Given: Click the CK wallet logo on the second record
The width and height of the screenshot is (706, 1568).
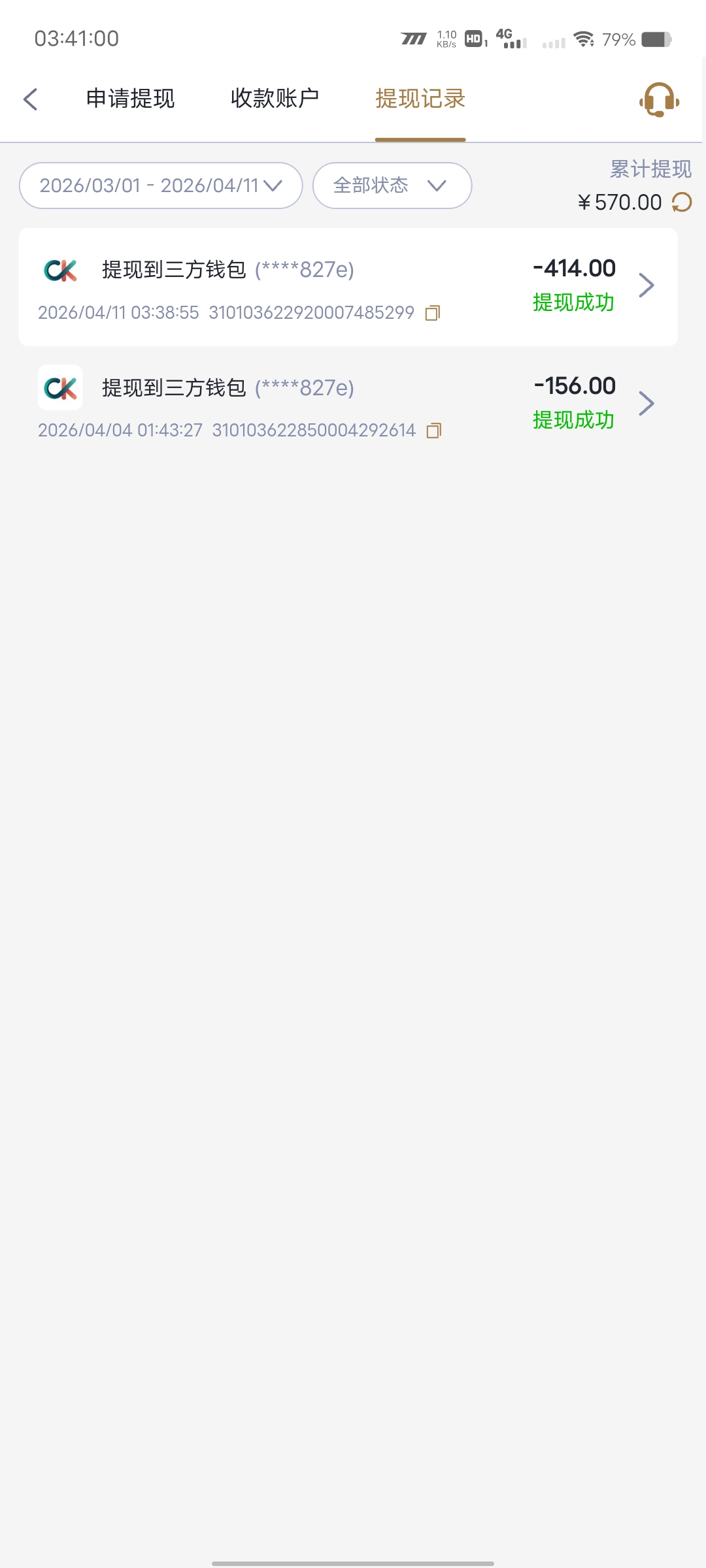Looking at the screenshot, I should point(59,387).
